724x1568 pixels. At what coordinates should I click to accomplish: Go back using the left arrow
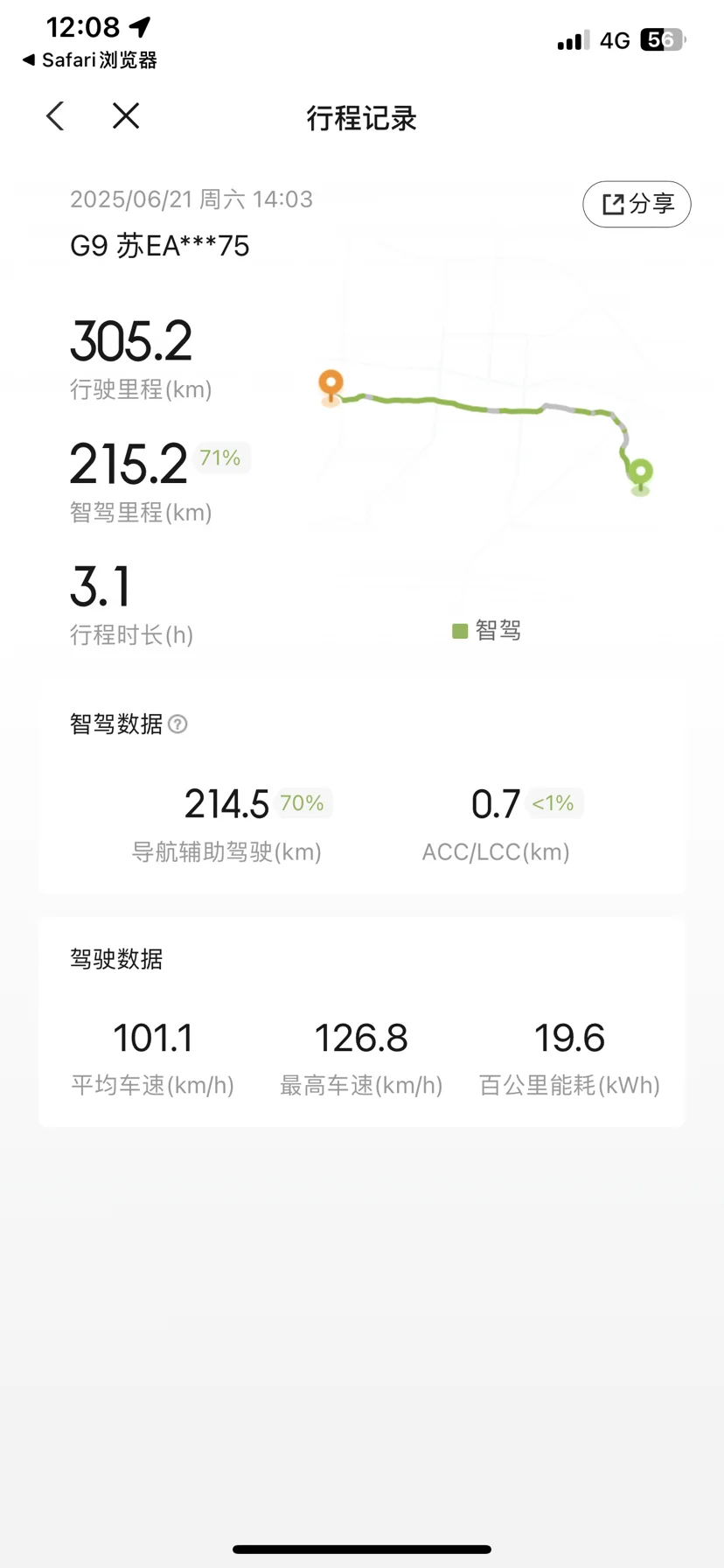click(x=55, y=116)
